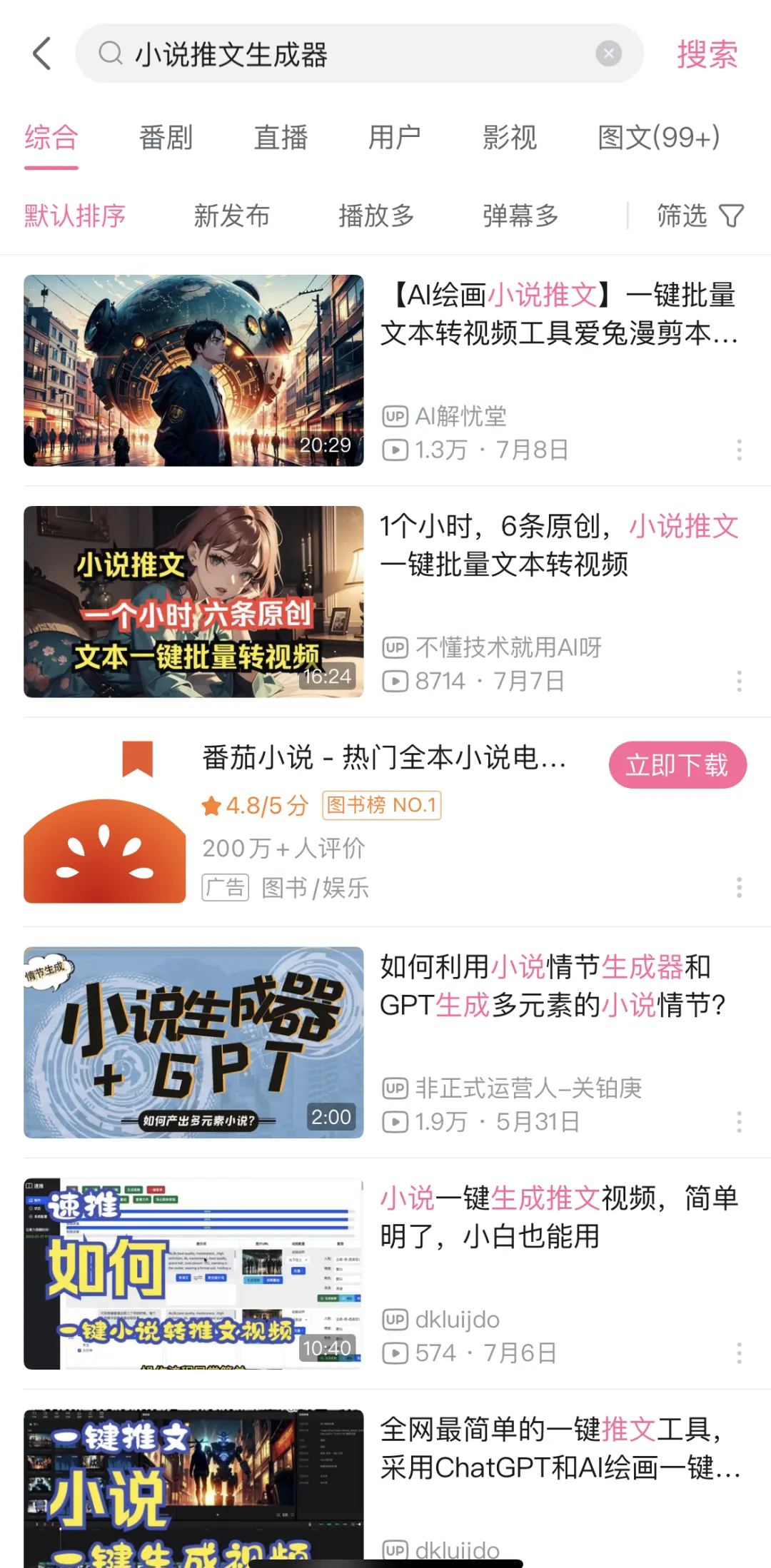Tap the UP icon next to AI解忧堂
771x1568 pixels.
pos(396,418)
